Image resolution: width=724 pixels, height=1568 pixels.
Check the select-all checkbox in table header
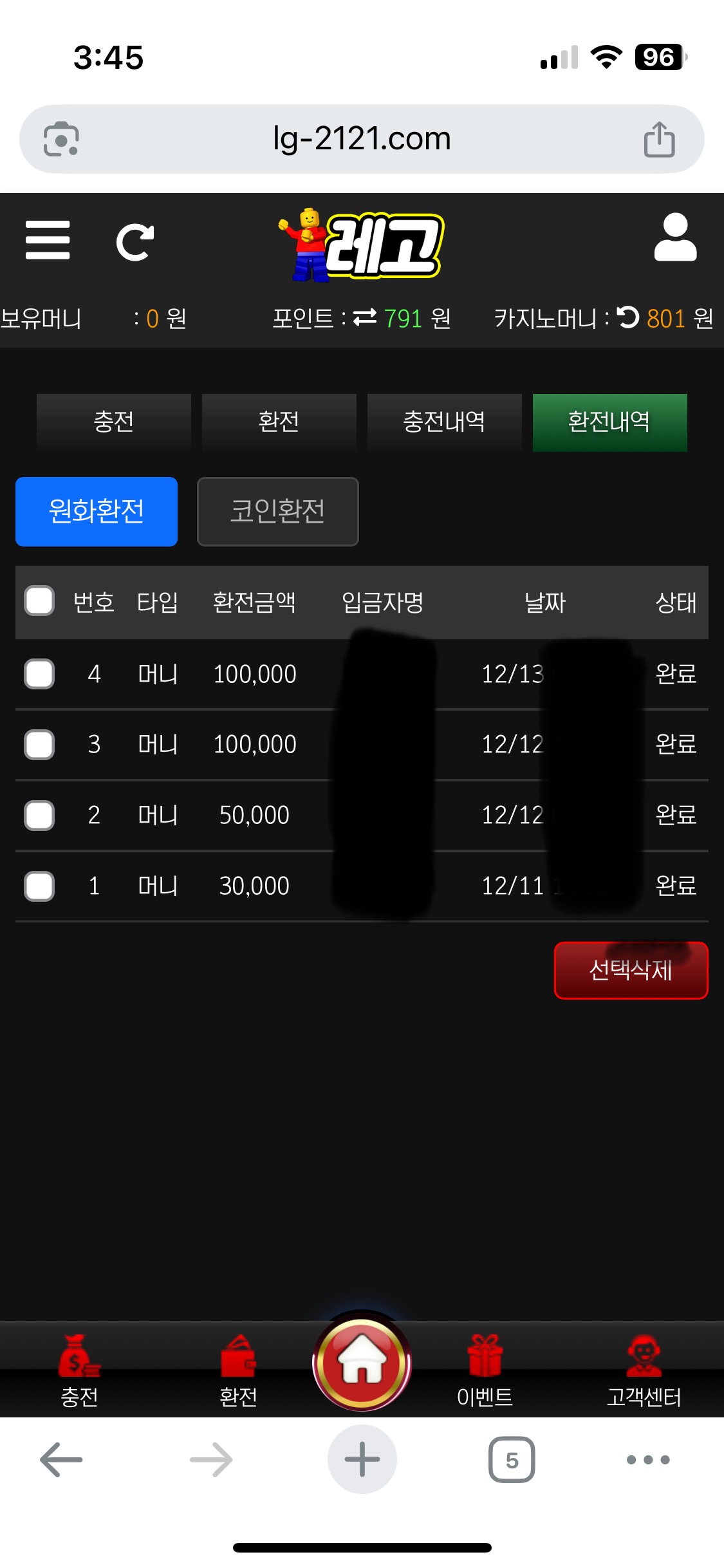tap(39, 601)
